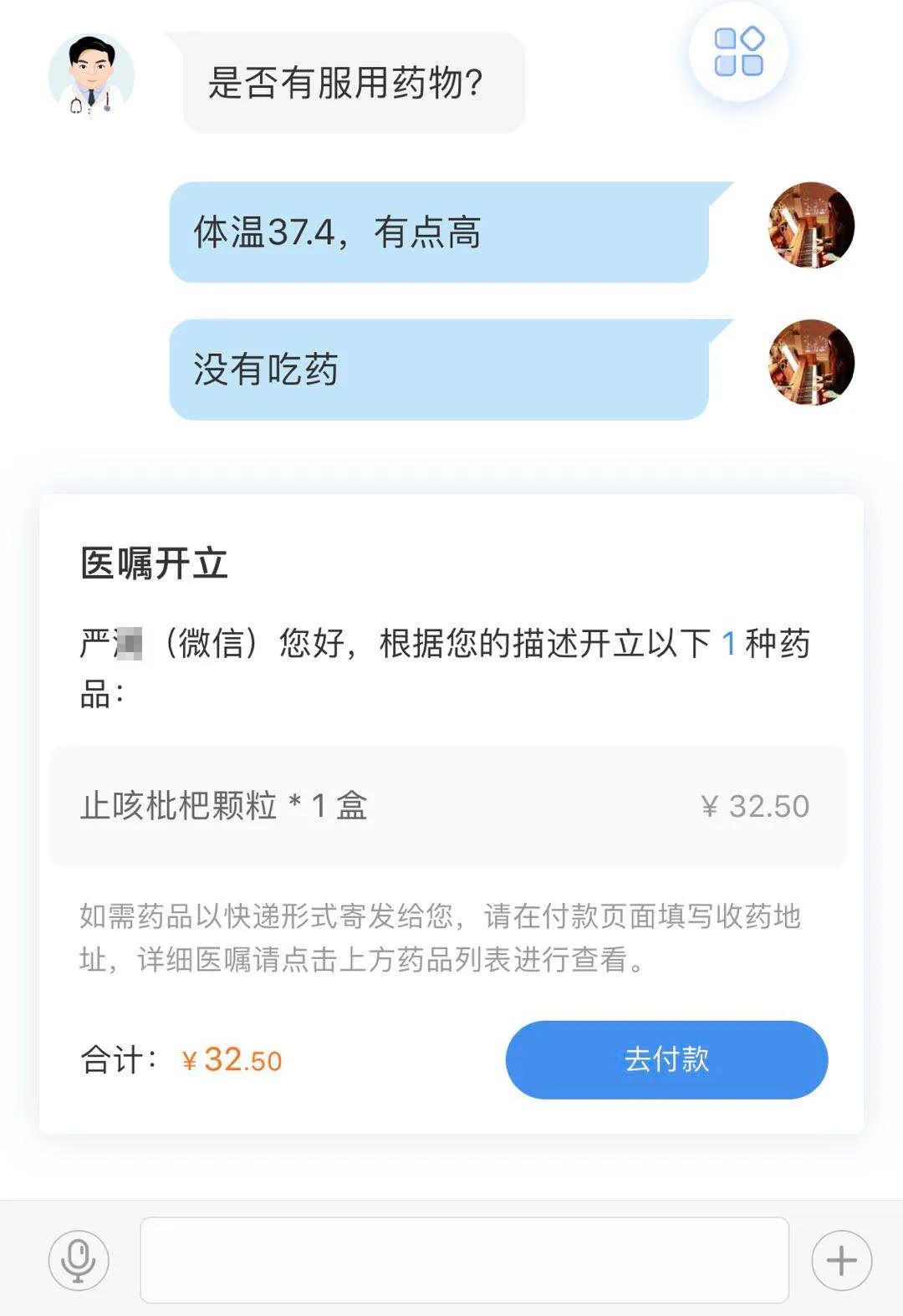The width and height of the screenshot is (903, 1316).
Task: Open the floating grid menu icon
Action: pyautogui.click(x=738, y=53)
